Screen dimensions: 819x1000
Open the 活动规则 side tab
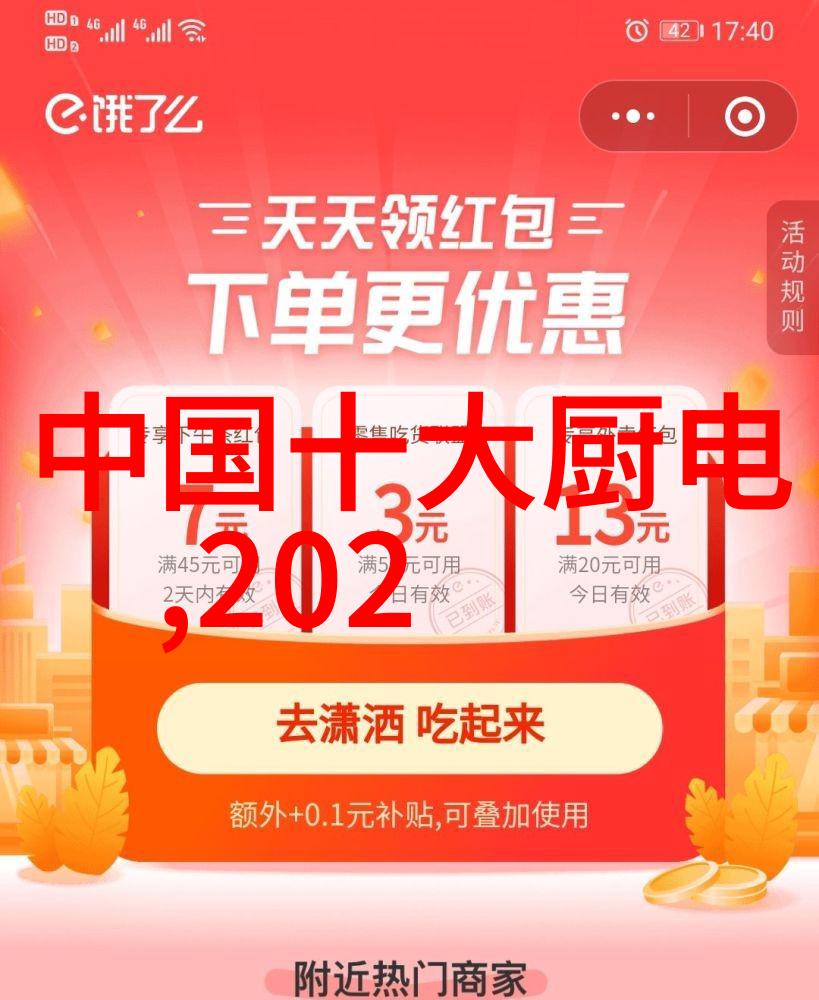point(793,277)
